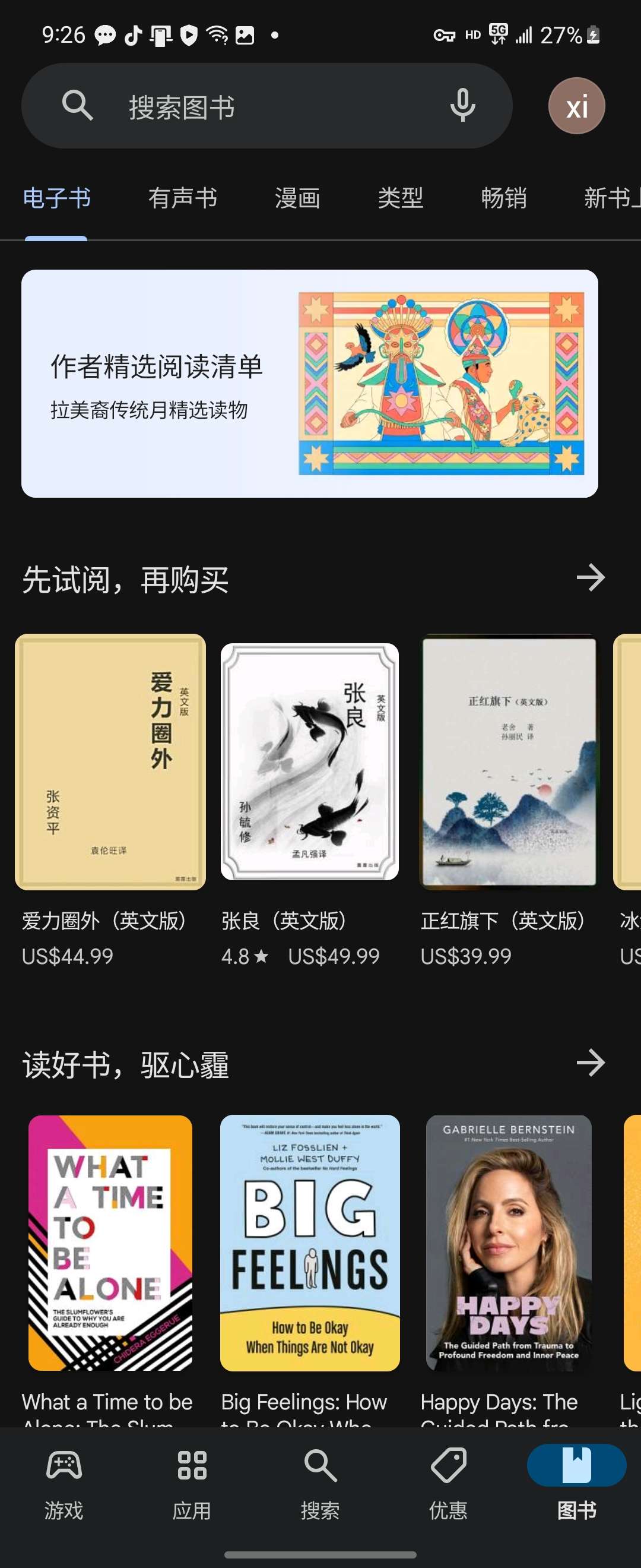Viewport: 641px width, 1568px height.
Task: Open the book 张良（英文版）
Action: pyautogui.click(x=310, y=761)
